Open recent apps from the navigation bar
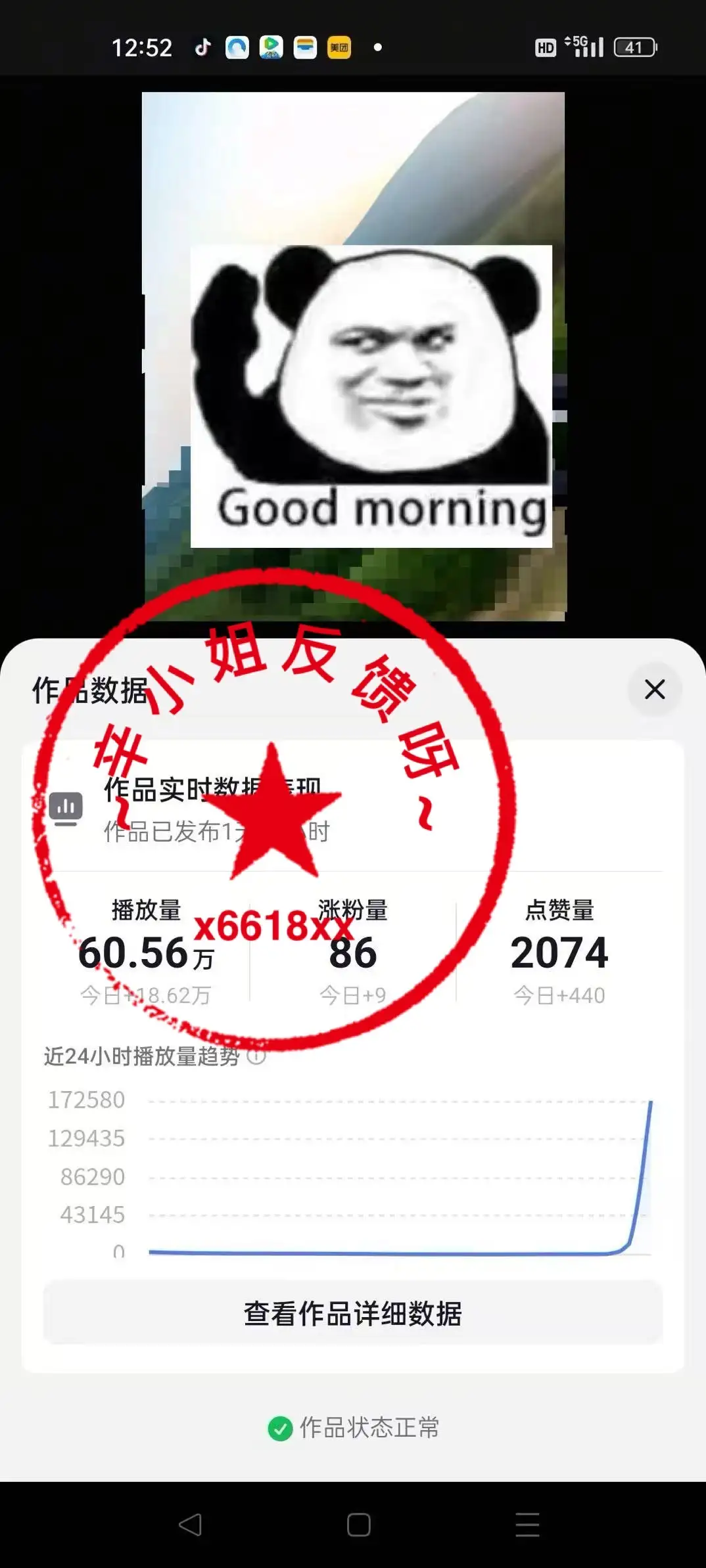The height and width of the screenshot is (1568, 706). (x=527, y=1525)
